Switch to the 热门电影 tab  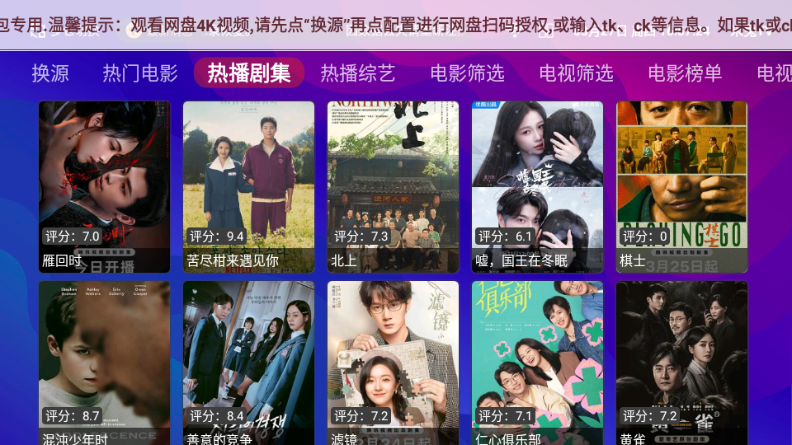140,73
